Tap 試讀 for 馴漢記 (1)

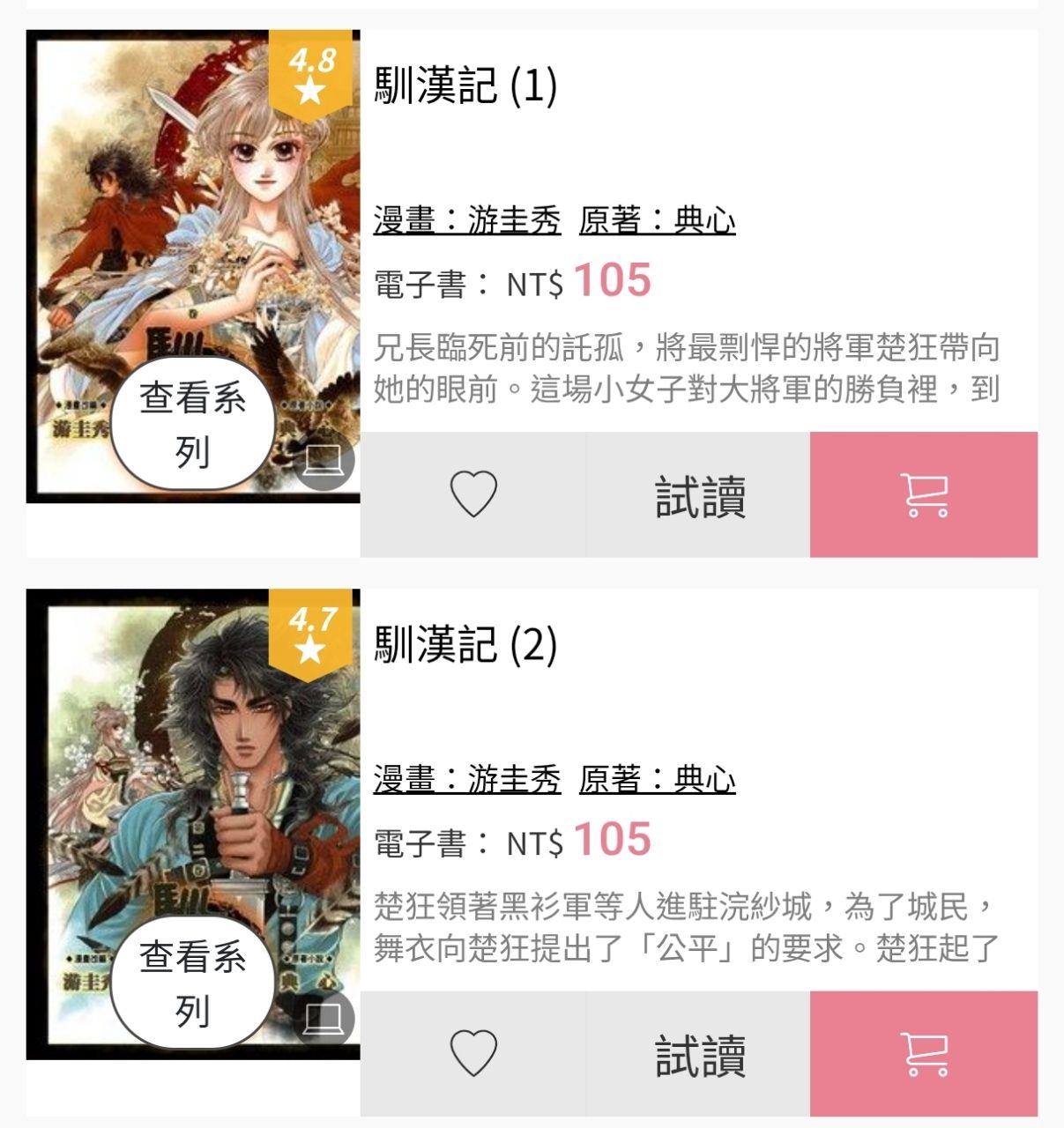[x=699, y=495]
